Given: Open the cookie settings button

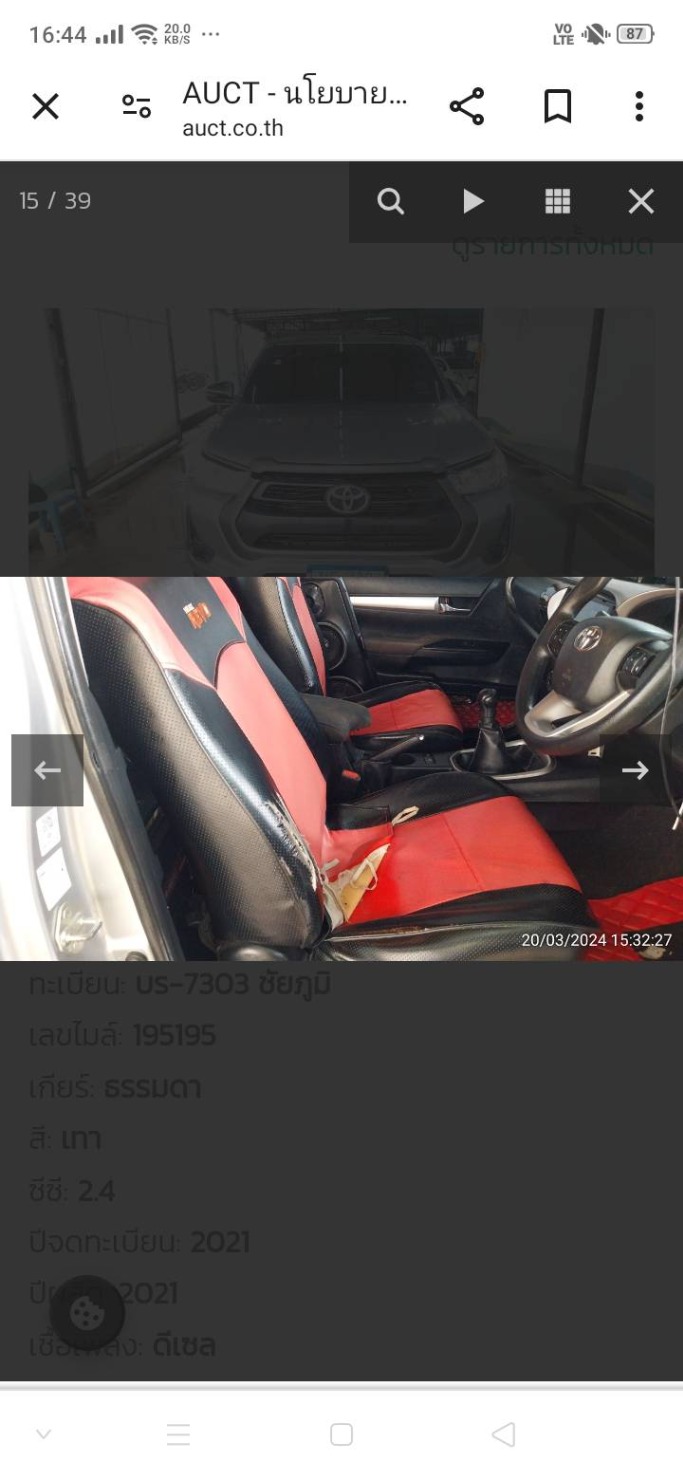Looking at the screenshot, I should tap(87, 1313).
